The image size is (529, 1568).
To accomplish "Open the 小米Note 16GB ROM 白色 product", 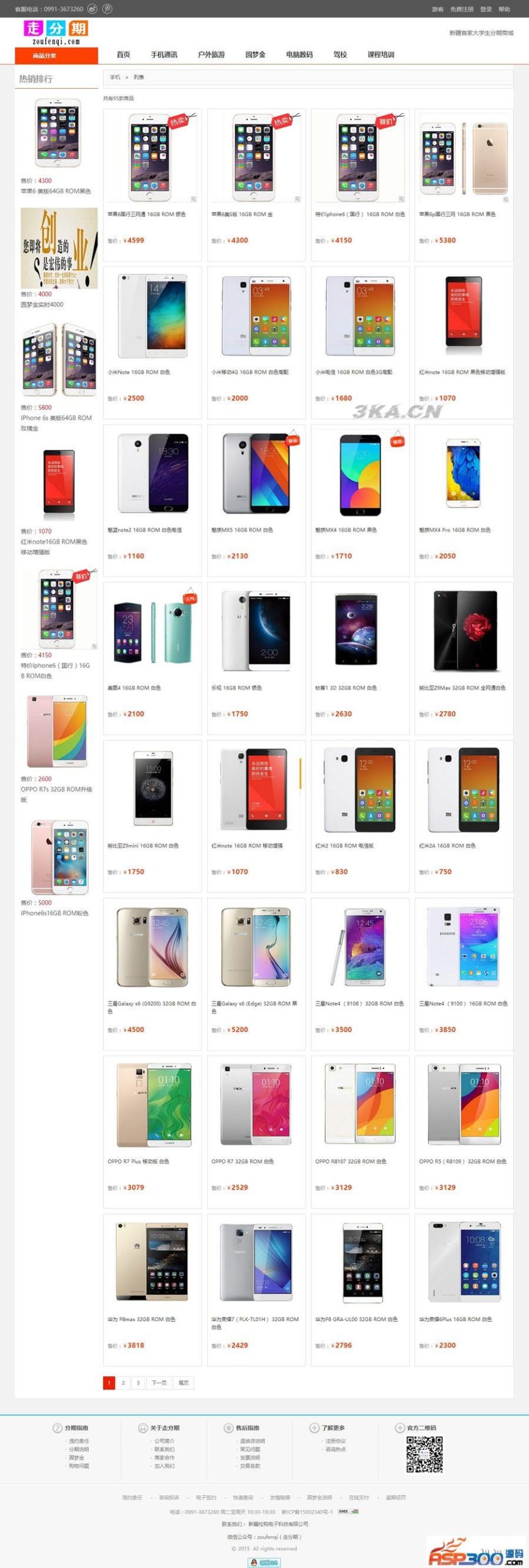I will [x=152, y=317].
